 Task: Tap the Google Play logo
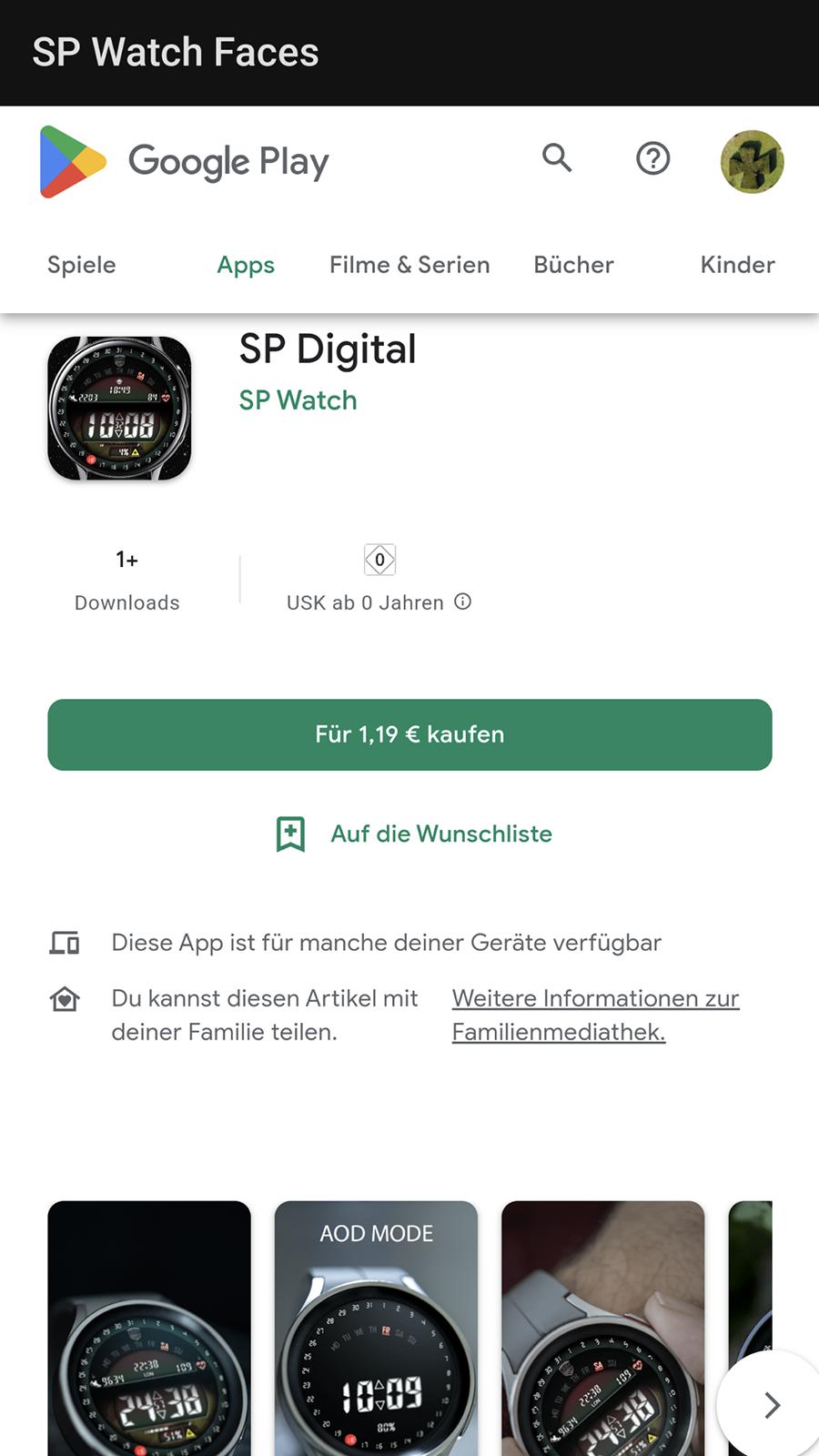tap(184, 162)
